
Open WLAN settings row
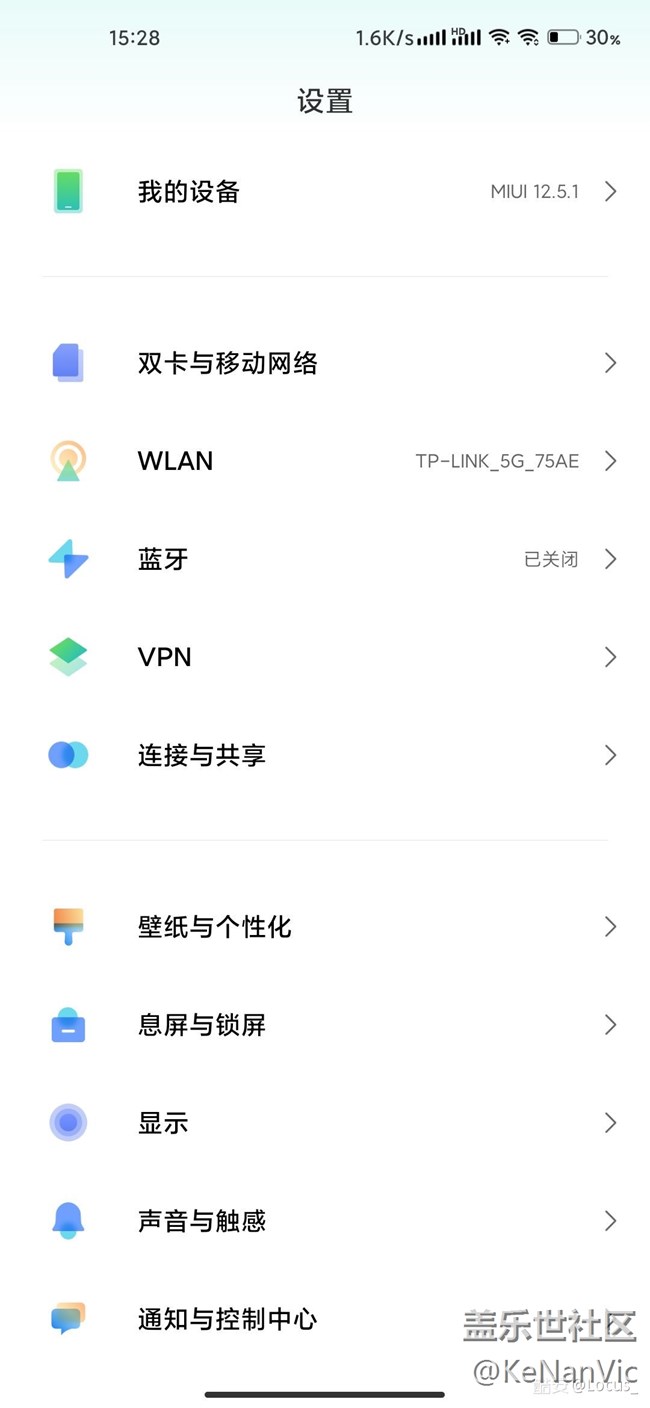tap(325, 461)
